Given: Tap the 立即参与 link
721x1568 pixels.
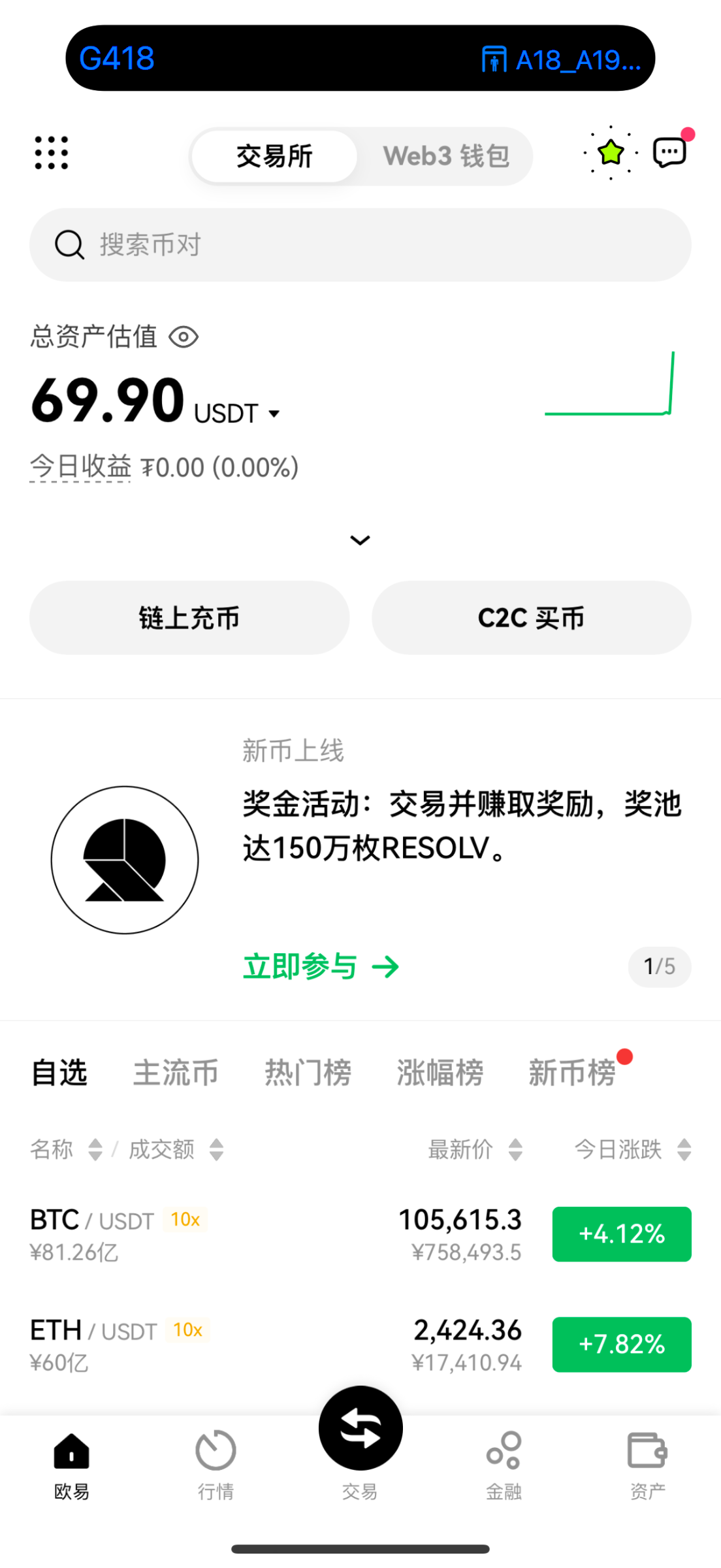Looking at the screenshot, I should 321,966.
